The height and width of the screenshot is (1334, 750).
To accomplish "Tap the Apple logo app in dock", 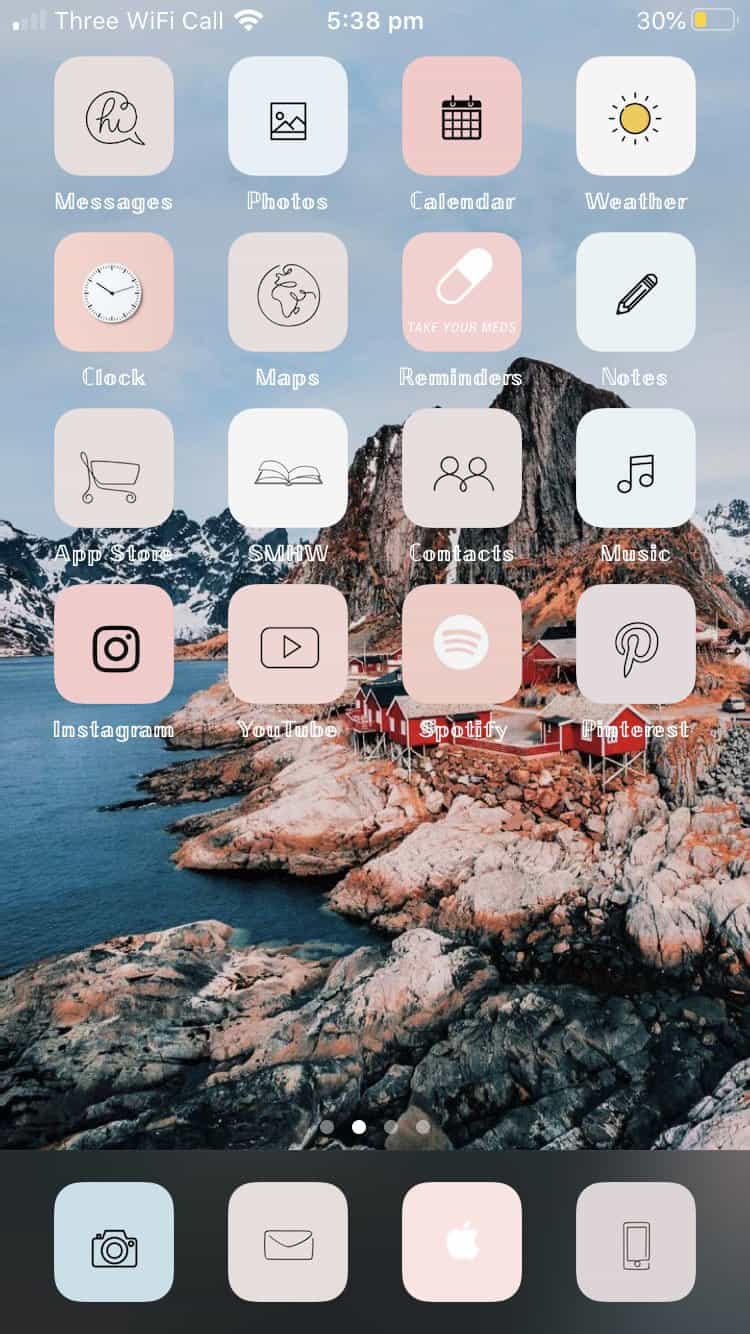I will pyautogui.click(x=462, y=1242).
